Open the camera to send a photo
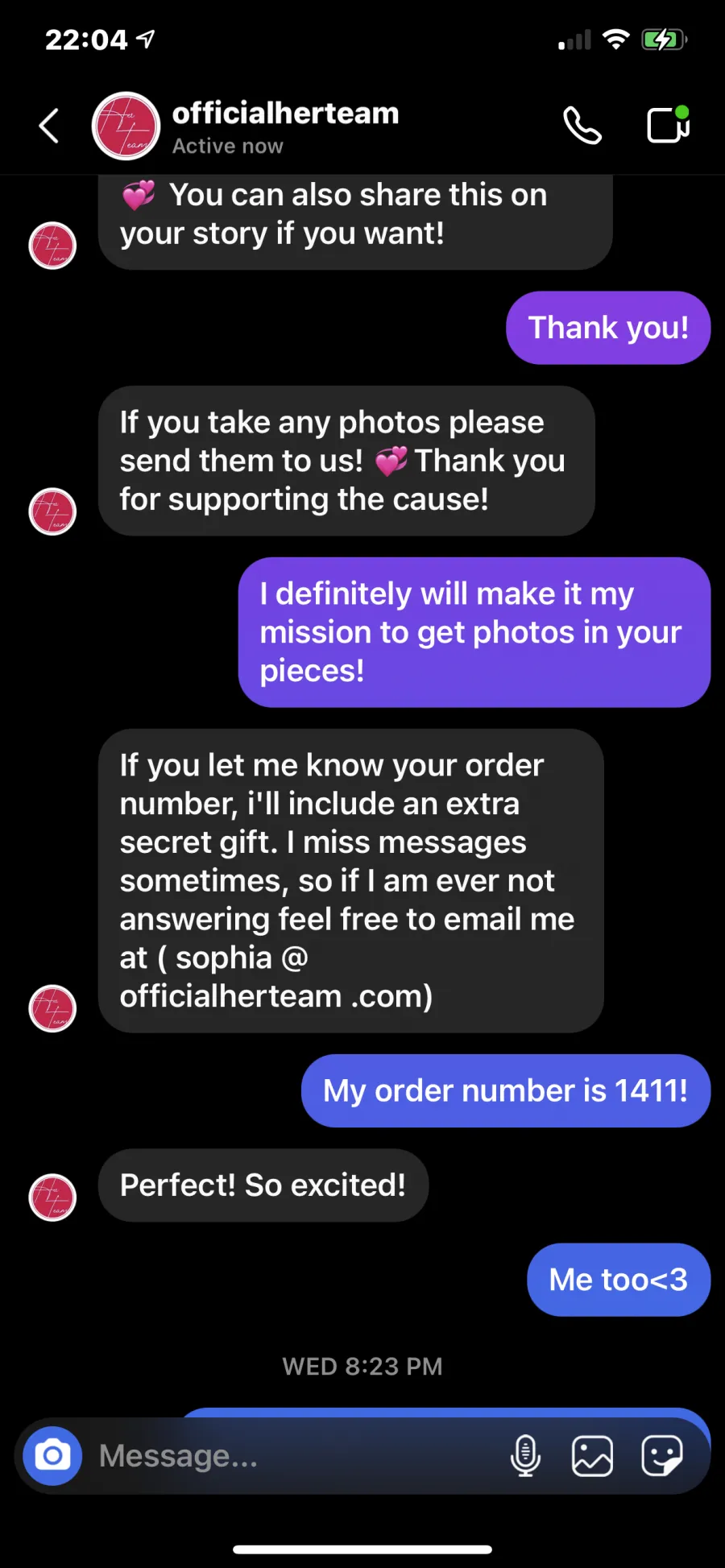This screenshot has width=725, height=1568. click(x=53, y=1456)
